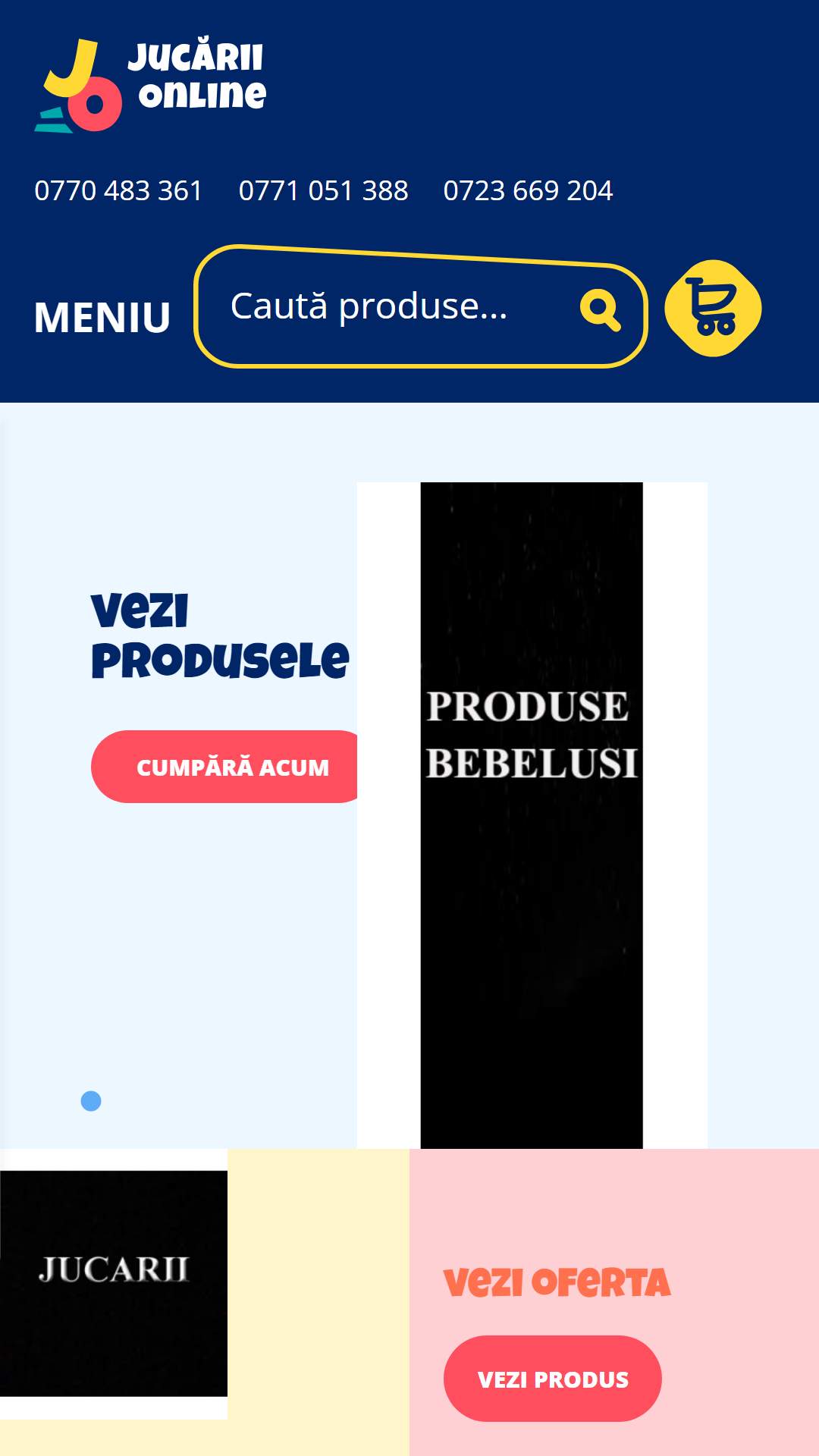This screenshot has height=1456, width=819.
Task: Open the Produse Bebeluși banner image
Action: [x=532, y=815]
